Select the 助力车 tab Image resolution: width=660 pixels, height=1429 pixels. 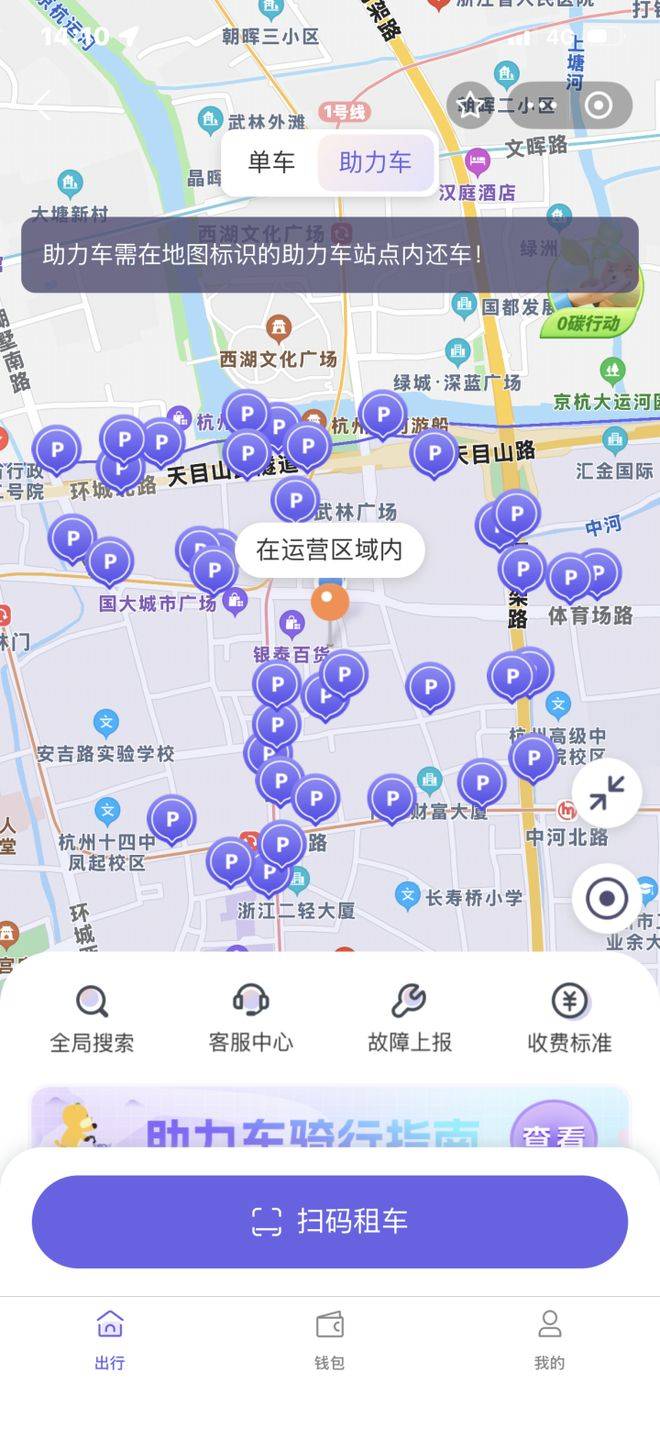pos(375,163)
